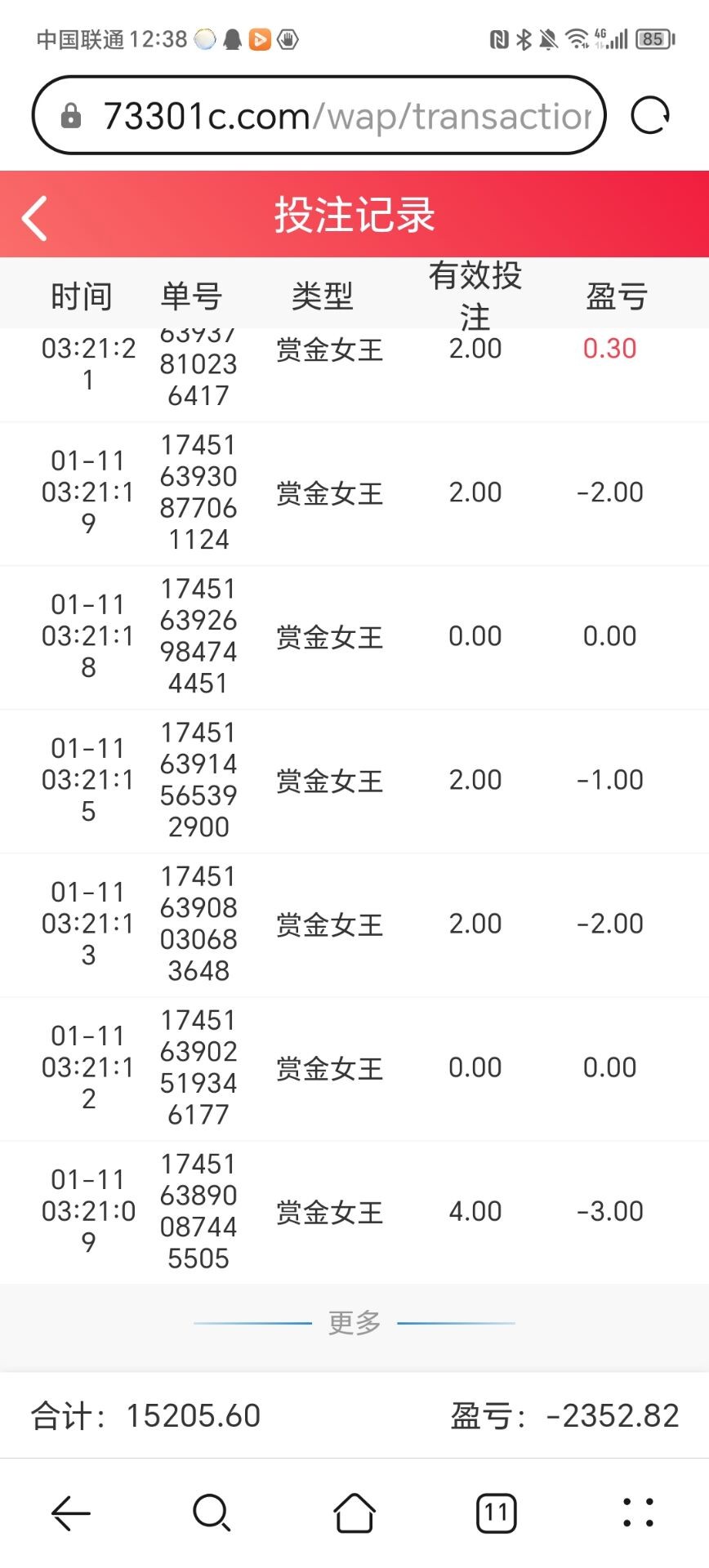Open the tab switcher showing 11 tabs
The height and width of the screenshot is (1568, 709).
pos(497,1513)
